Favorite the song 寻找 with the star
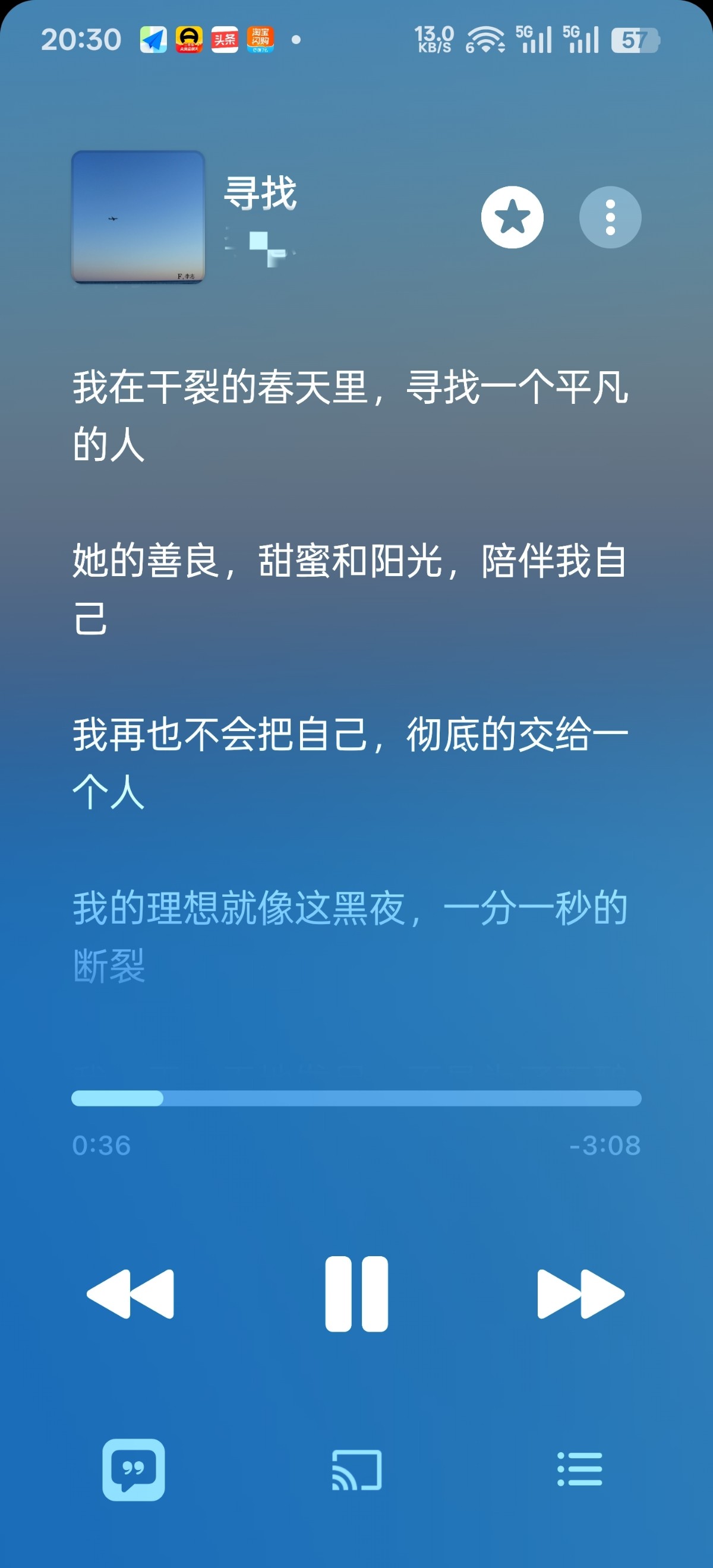The image size is (713, 1568). tap(512, 217)
